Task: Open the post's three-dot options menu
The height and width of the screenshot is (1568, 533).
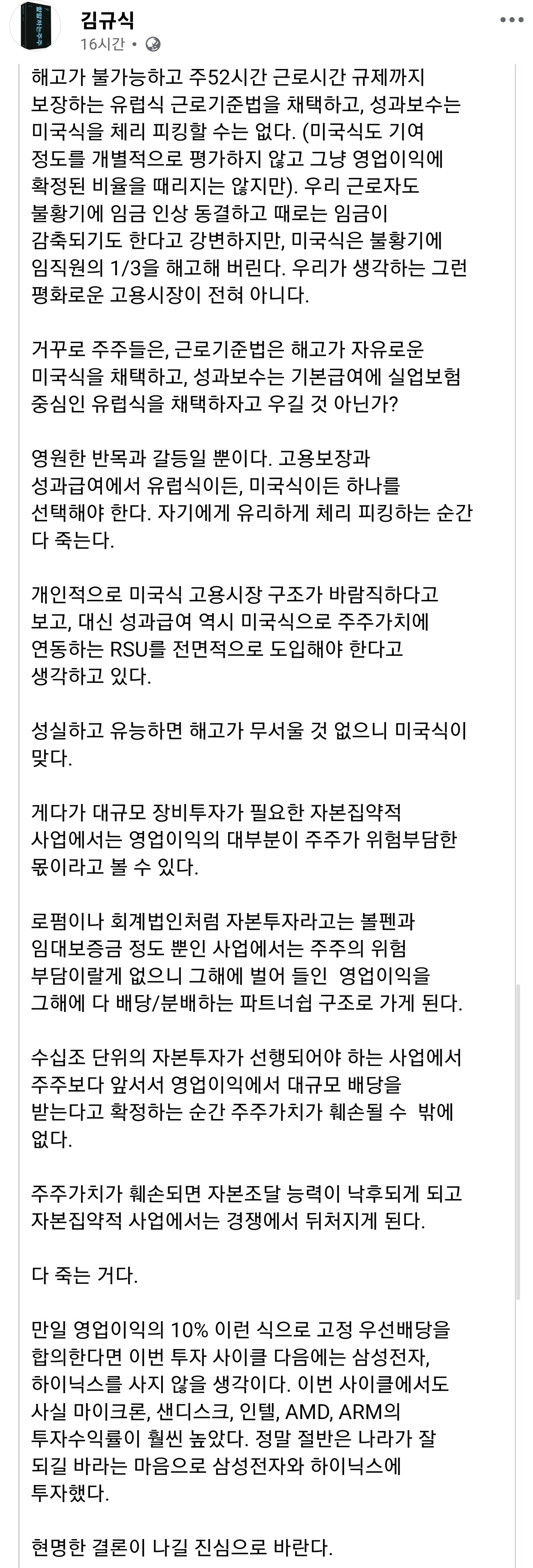Action: [x=512, y=20]
